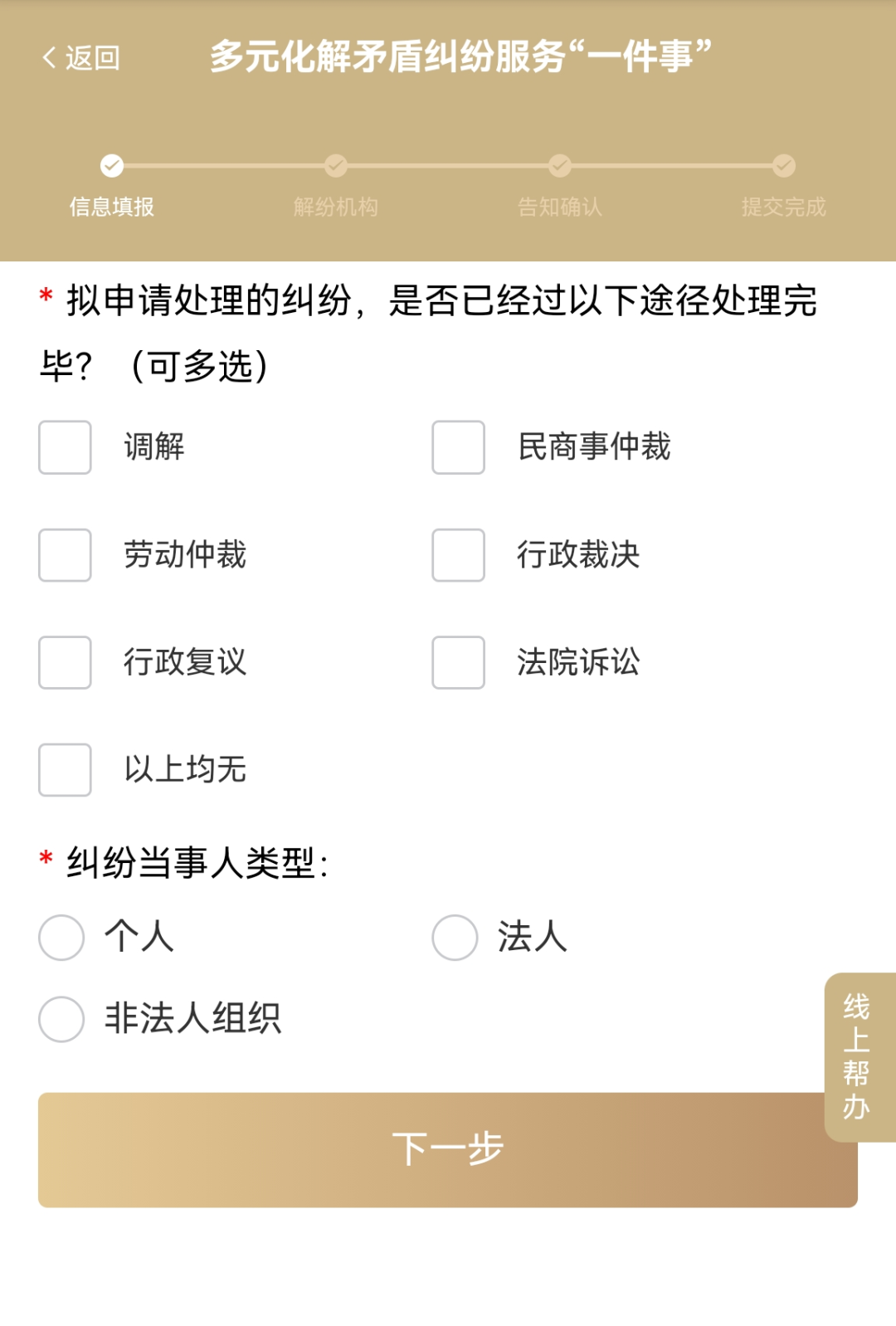Tick the 法院诉讼 checkbox

click(458, 662)
